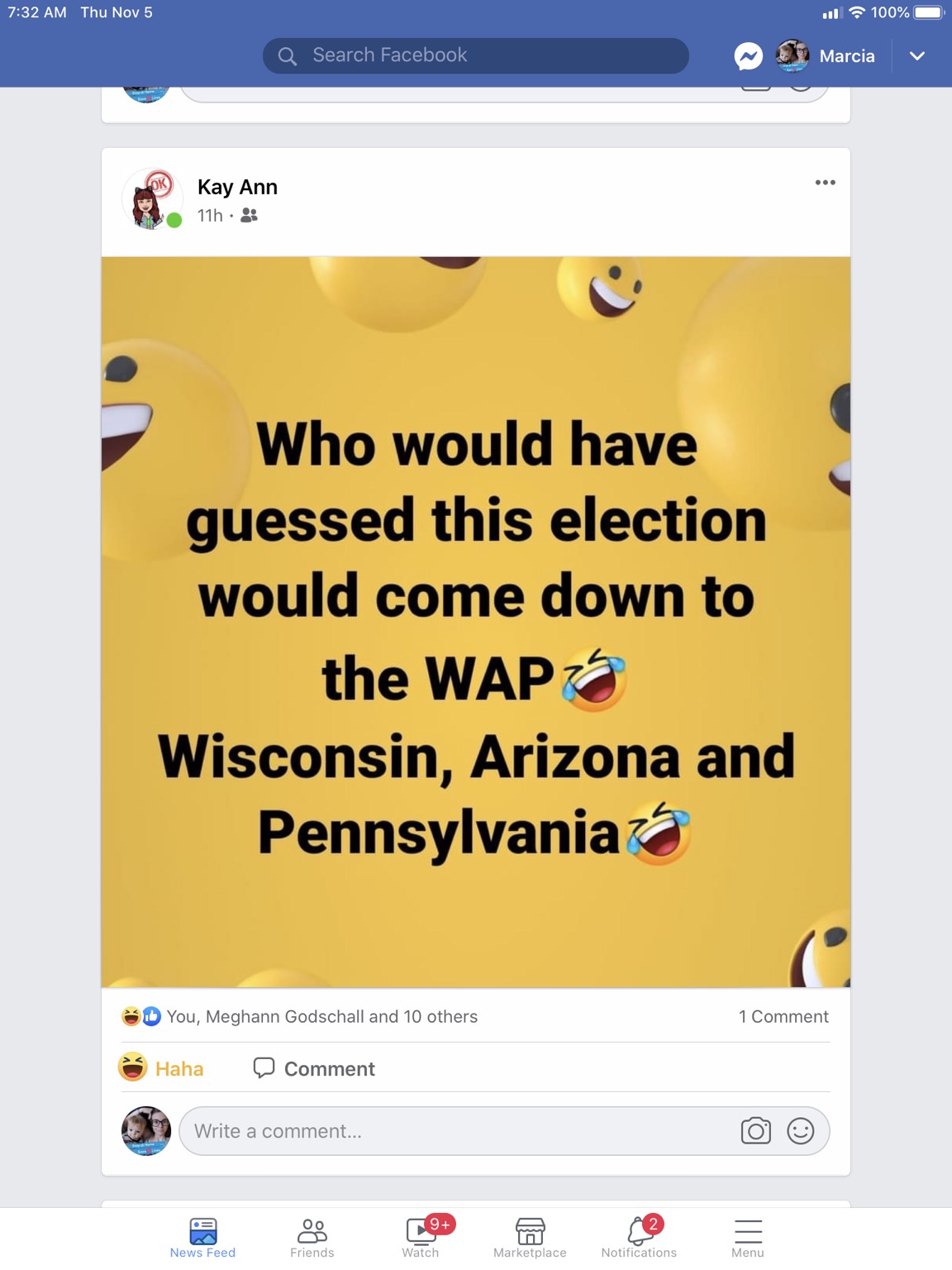Open emoji picker in comment box
The image size is (952, 1270).
[800, 1131]
